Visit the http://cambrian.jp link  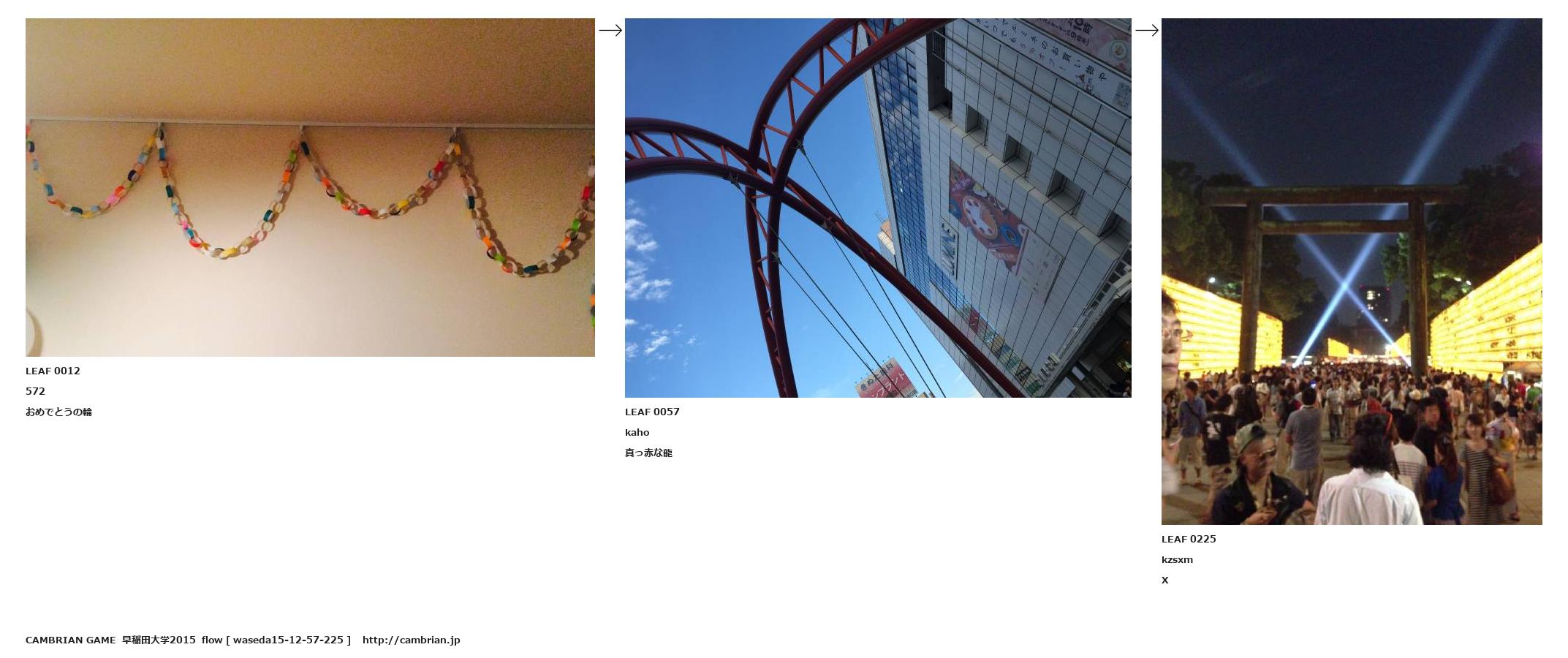411,640
